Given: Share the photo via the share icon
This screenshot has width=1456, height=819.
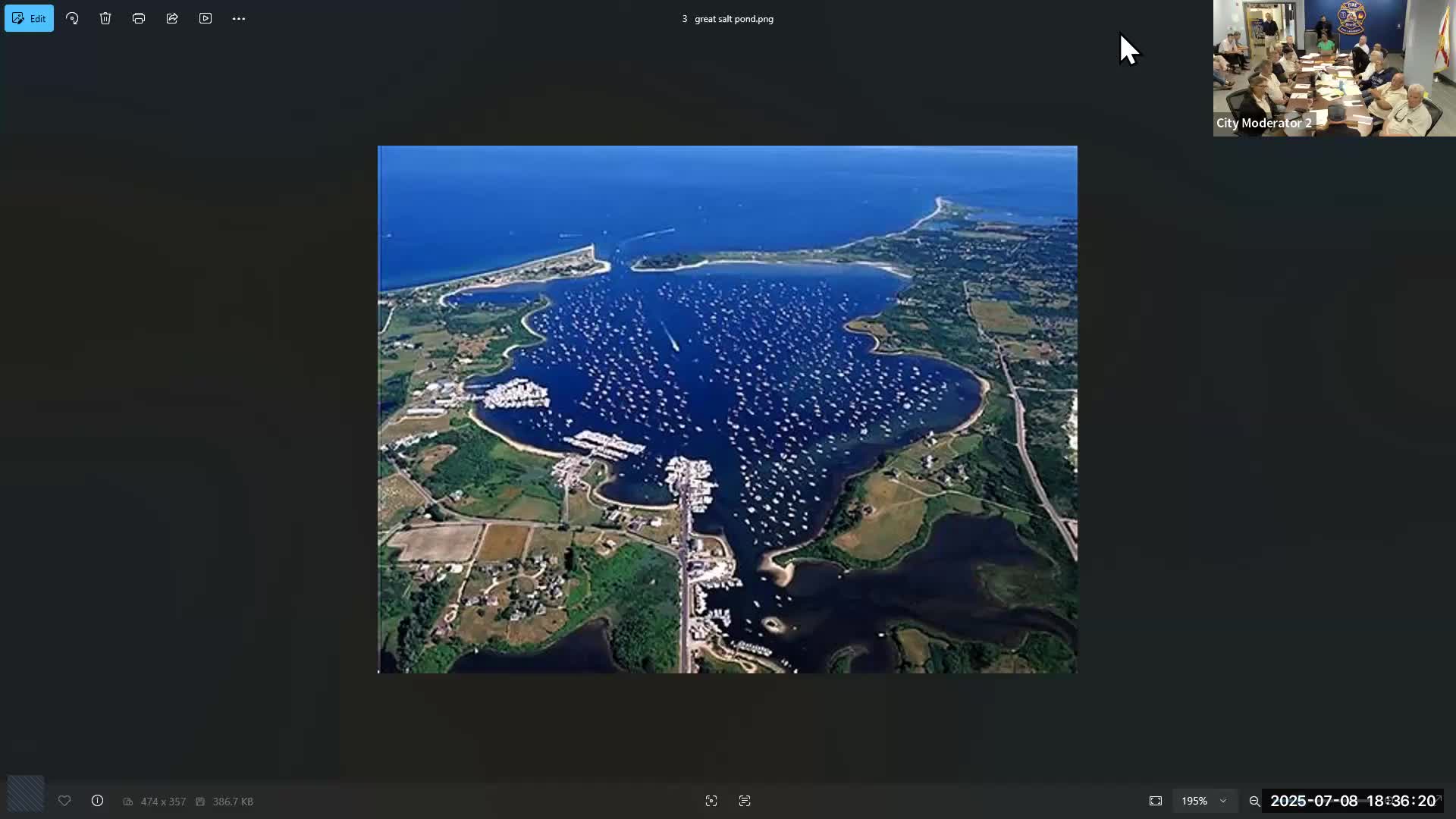Looking at the screenshot, I should (172, 18).
